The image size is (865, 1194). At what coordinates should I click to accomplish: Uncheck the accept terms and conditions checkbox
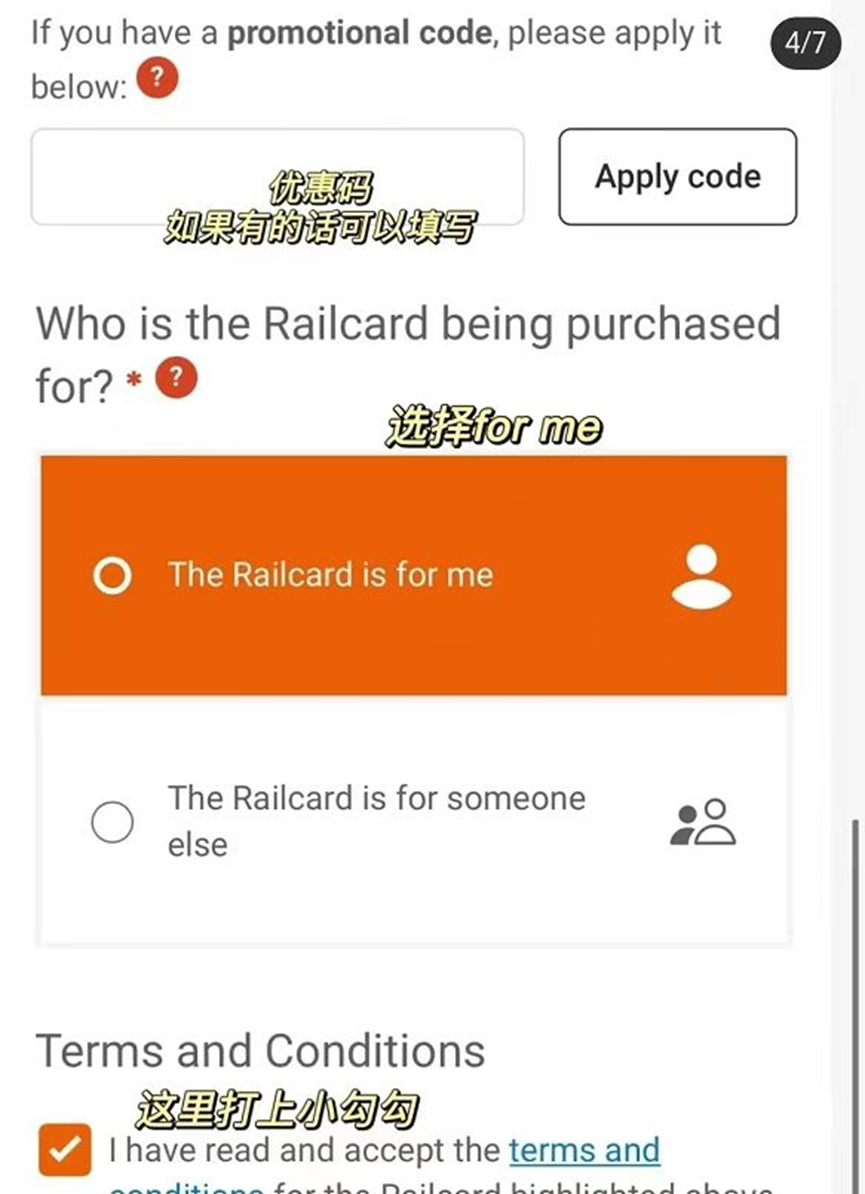tap(66, 1150)
